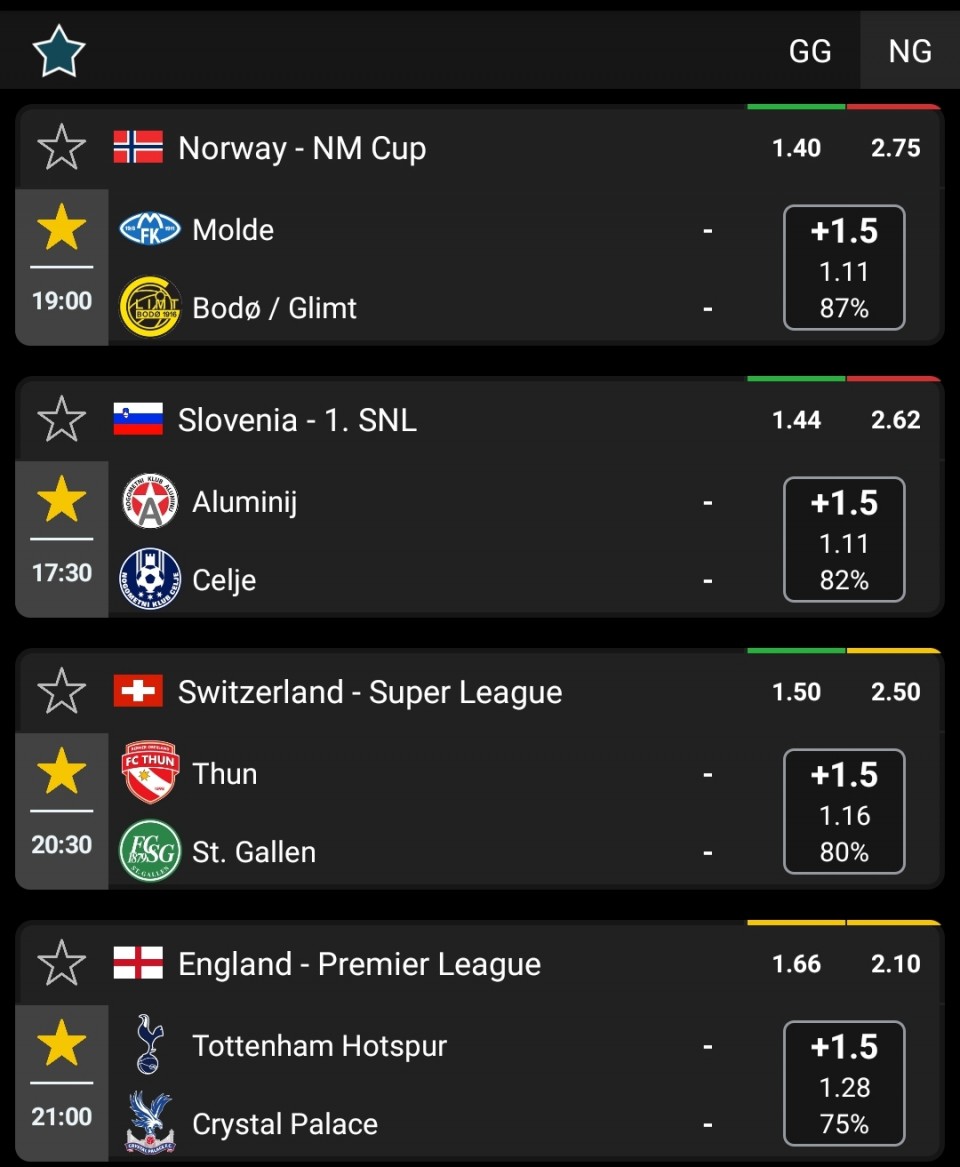Open the +1.5 tip for Thun vs St. Gallen
Screen dimensions: 960x1167
coord(844,811)
